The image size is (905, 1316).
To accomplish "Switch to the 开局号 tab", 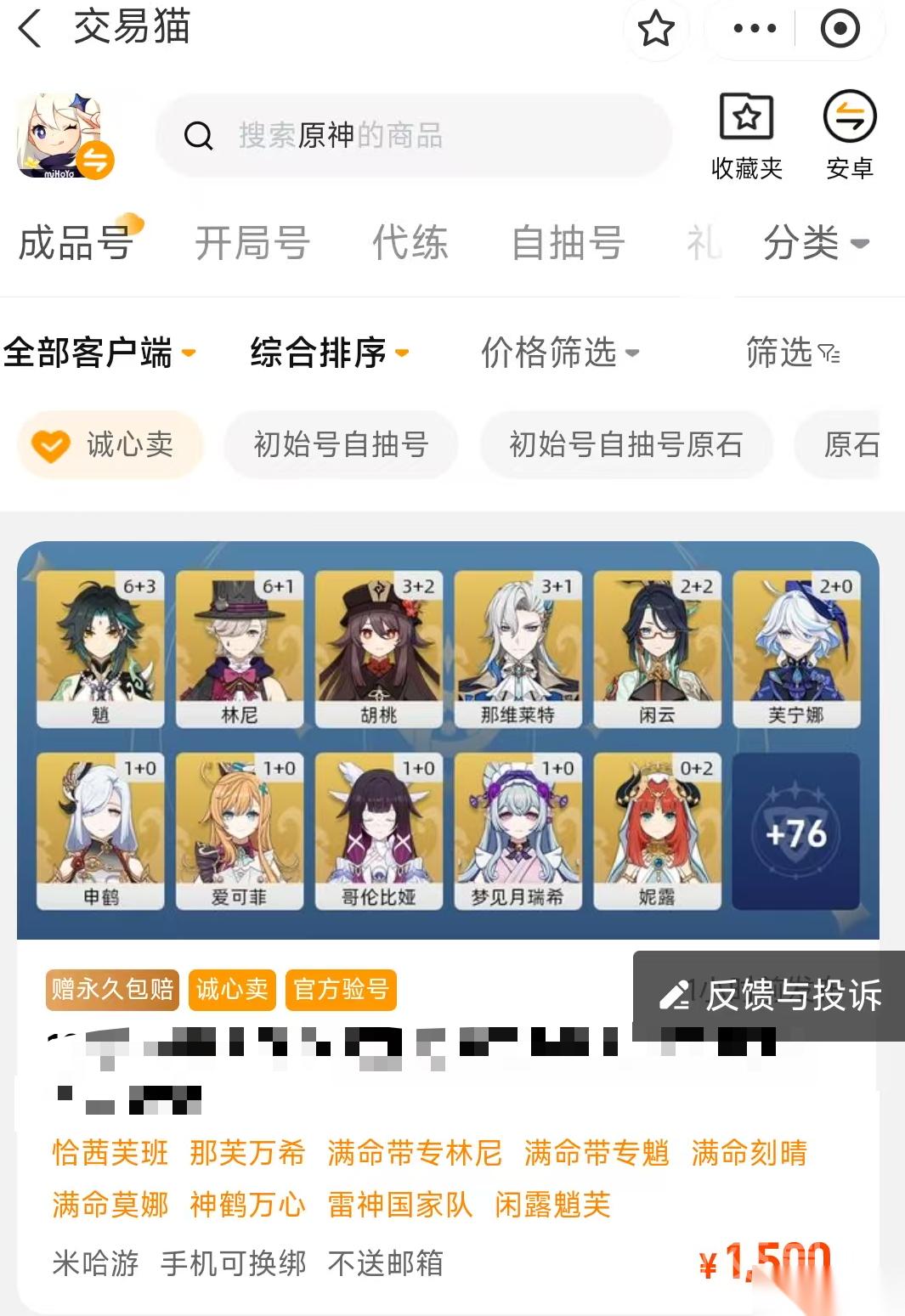I will coord(252,243).
